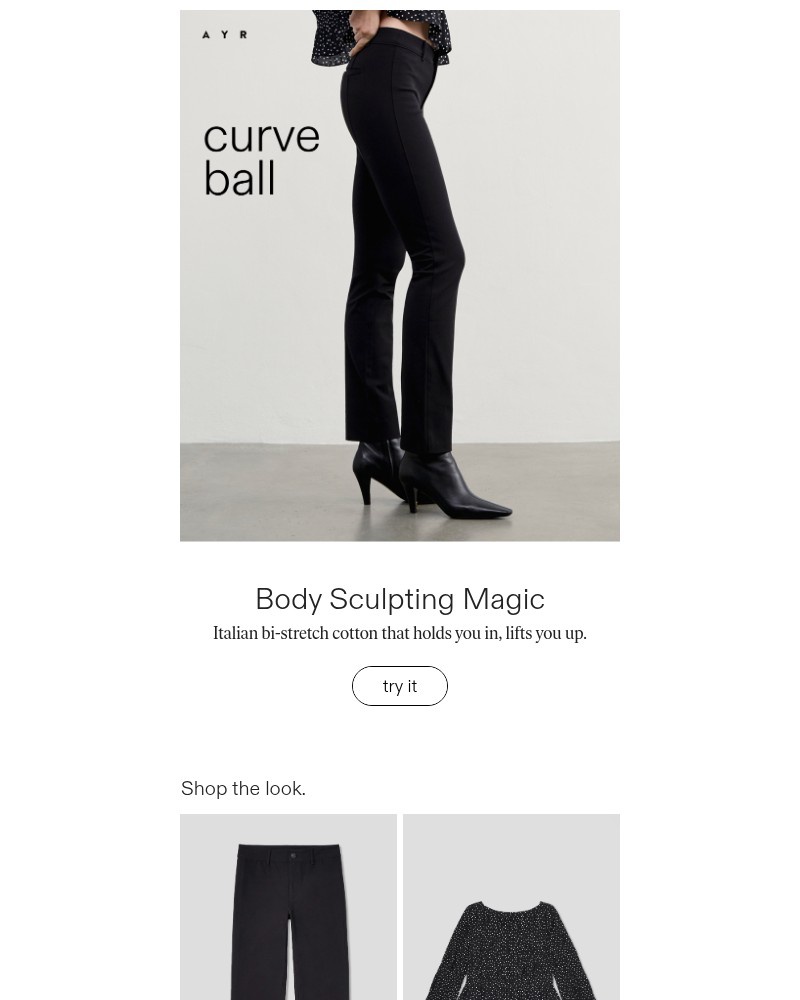This screenshot has width=800, height=1000.
Task: Open the black pants product tile
Action: coord(288,907)
